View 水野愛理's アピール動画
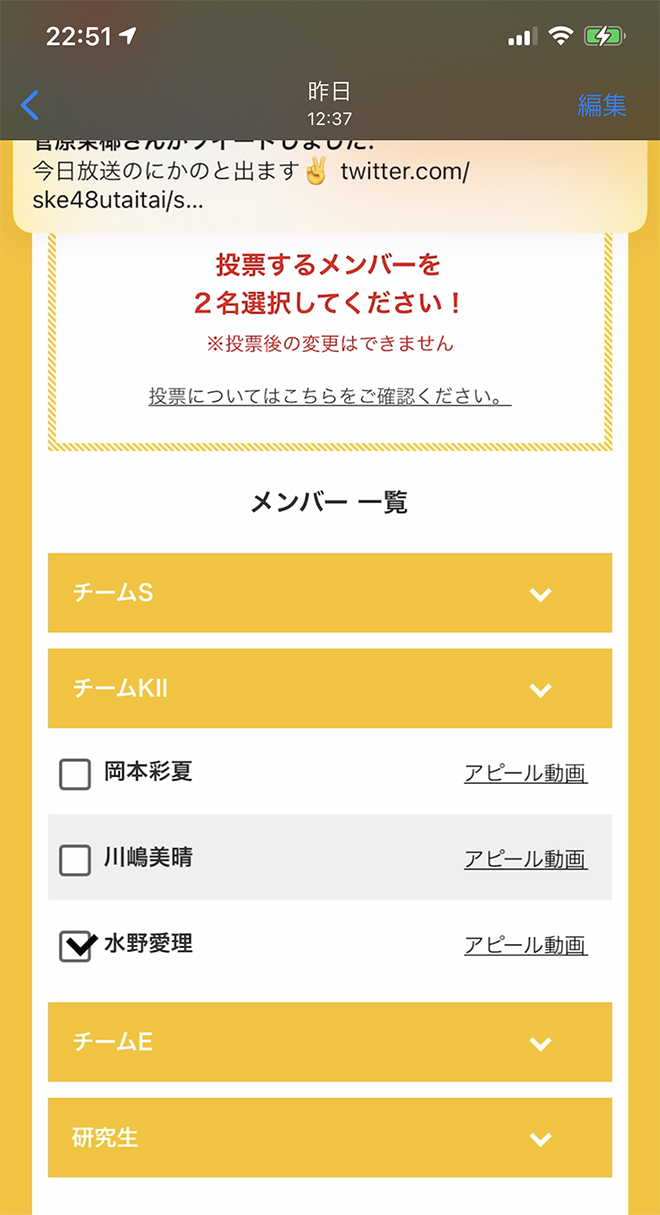Image resolution: width=660 pixels, height=1215 pixels. pos(525,945)
